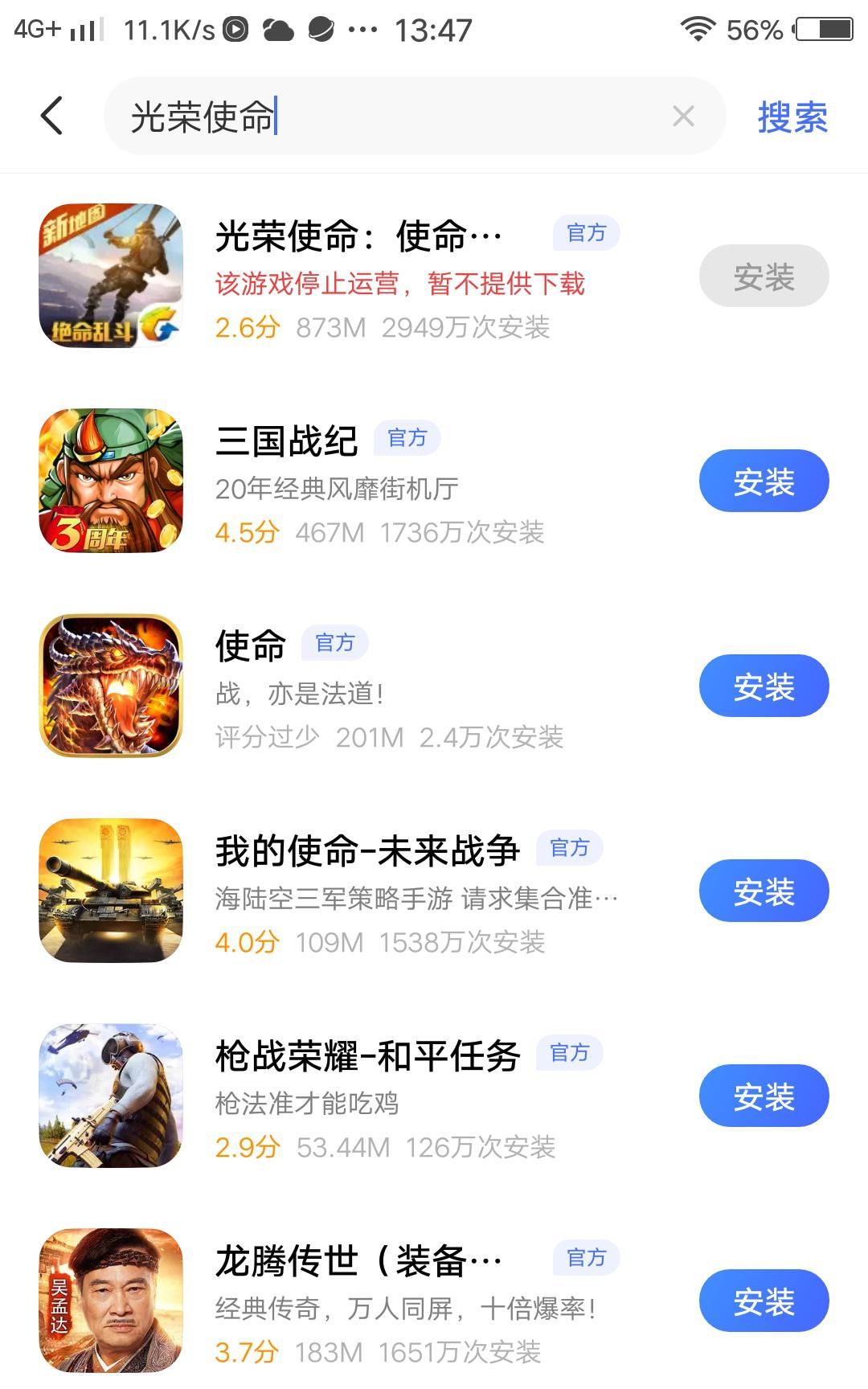
Task: Tap the 官方 badge next to 龙腾传世
Action: pos(586,1257)
